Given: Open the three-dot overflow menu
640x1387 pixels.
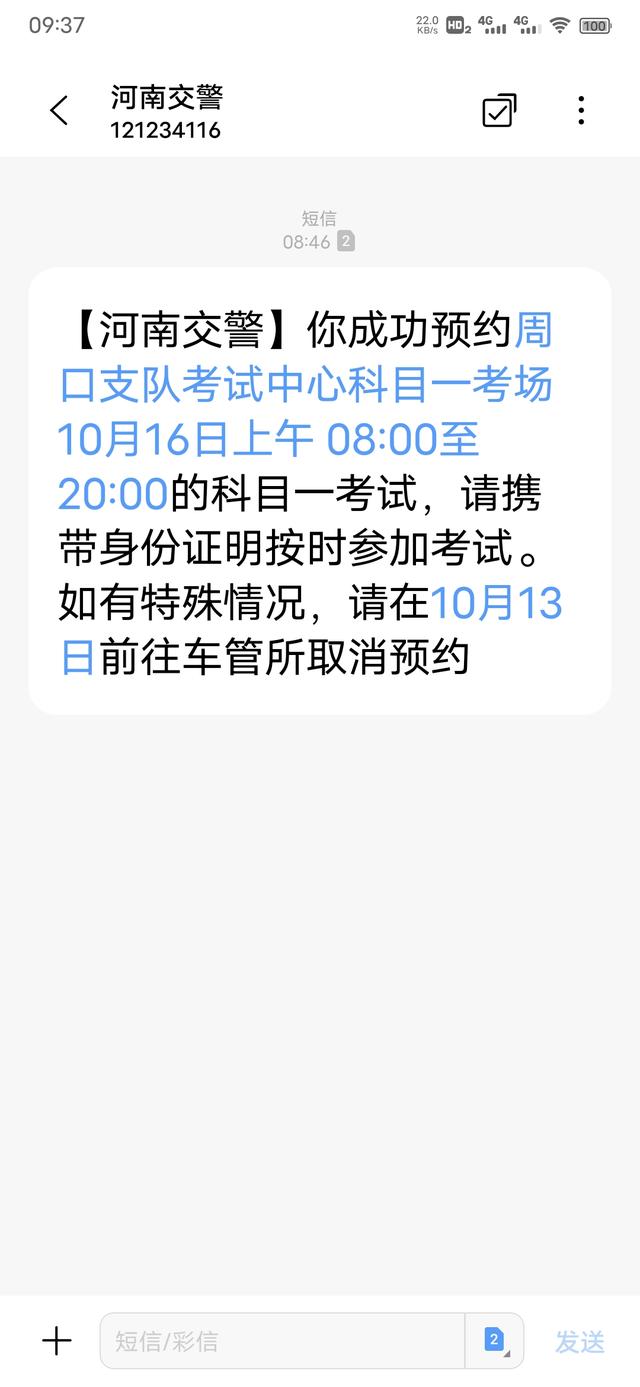Looking at the screenshot, I should click(x=581, y=110).
